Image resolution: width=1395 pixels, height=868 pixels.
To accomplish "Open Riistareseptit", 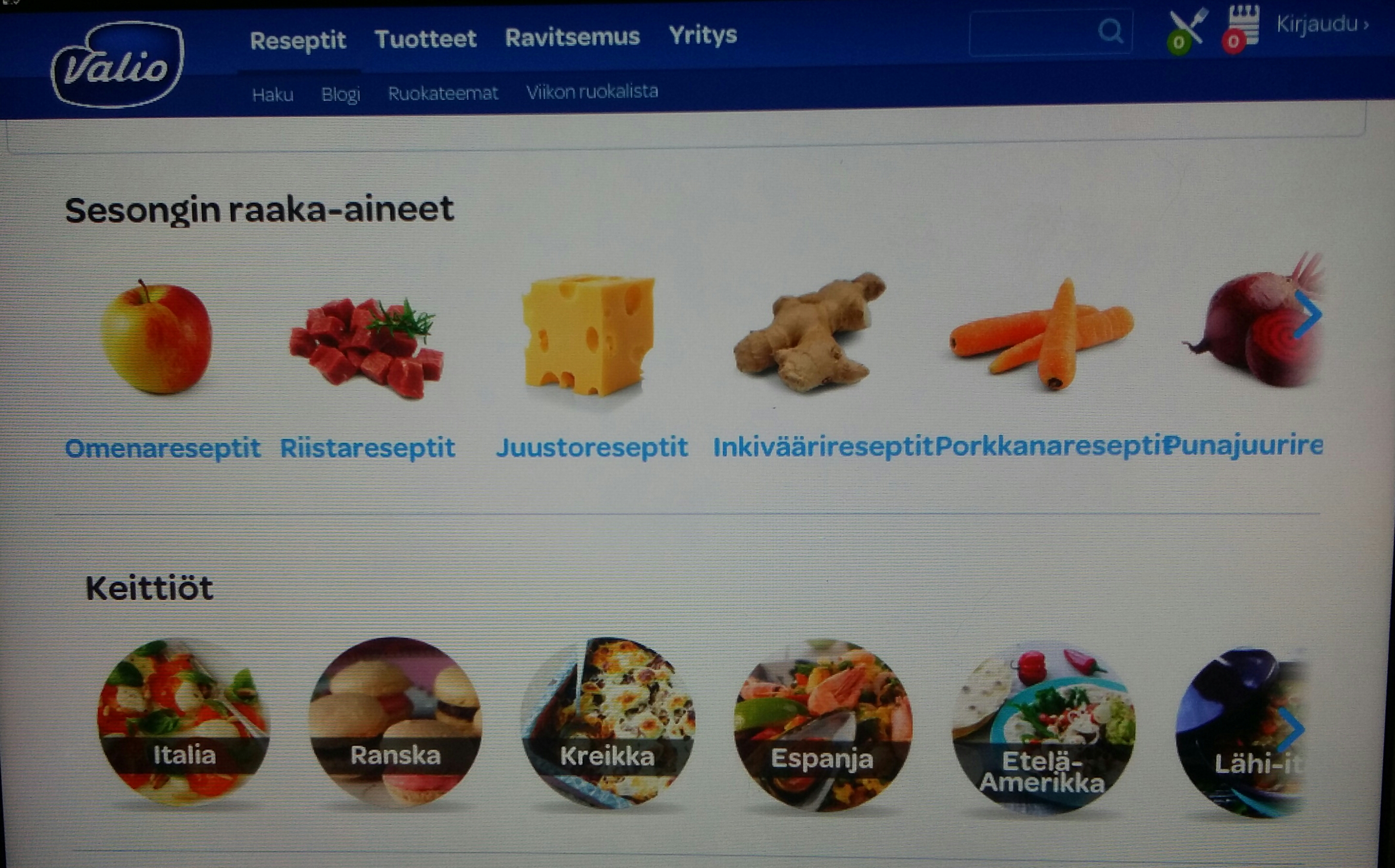I will coord(367,448).
